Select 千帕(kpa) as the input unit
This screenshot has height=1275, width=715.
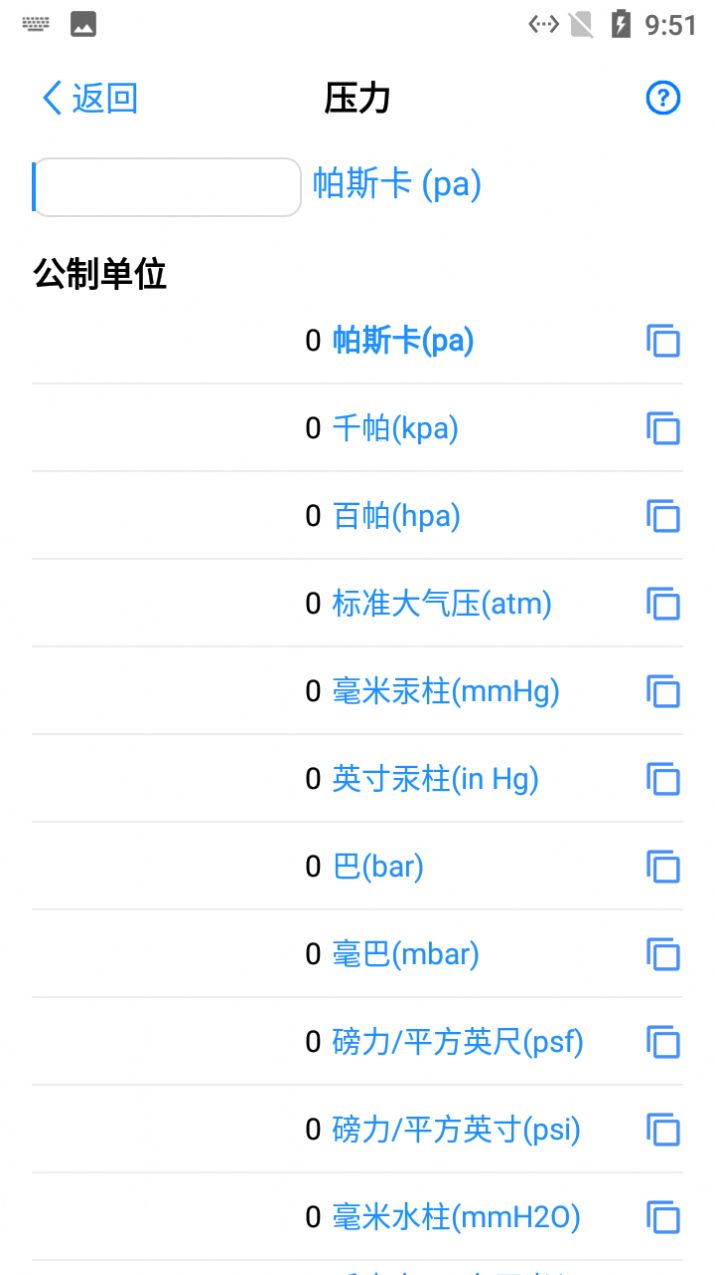point(395,429)
